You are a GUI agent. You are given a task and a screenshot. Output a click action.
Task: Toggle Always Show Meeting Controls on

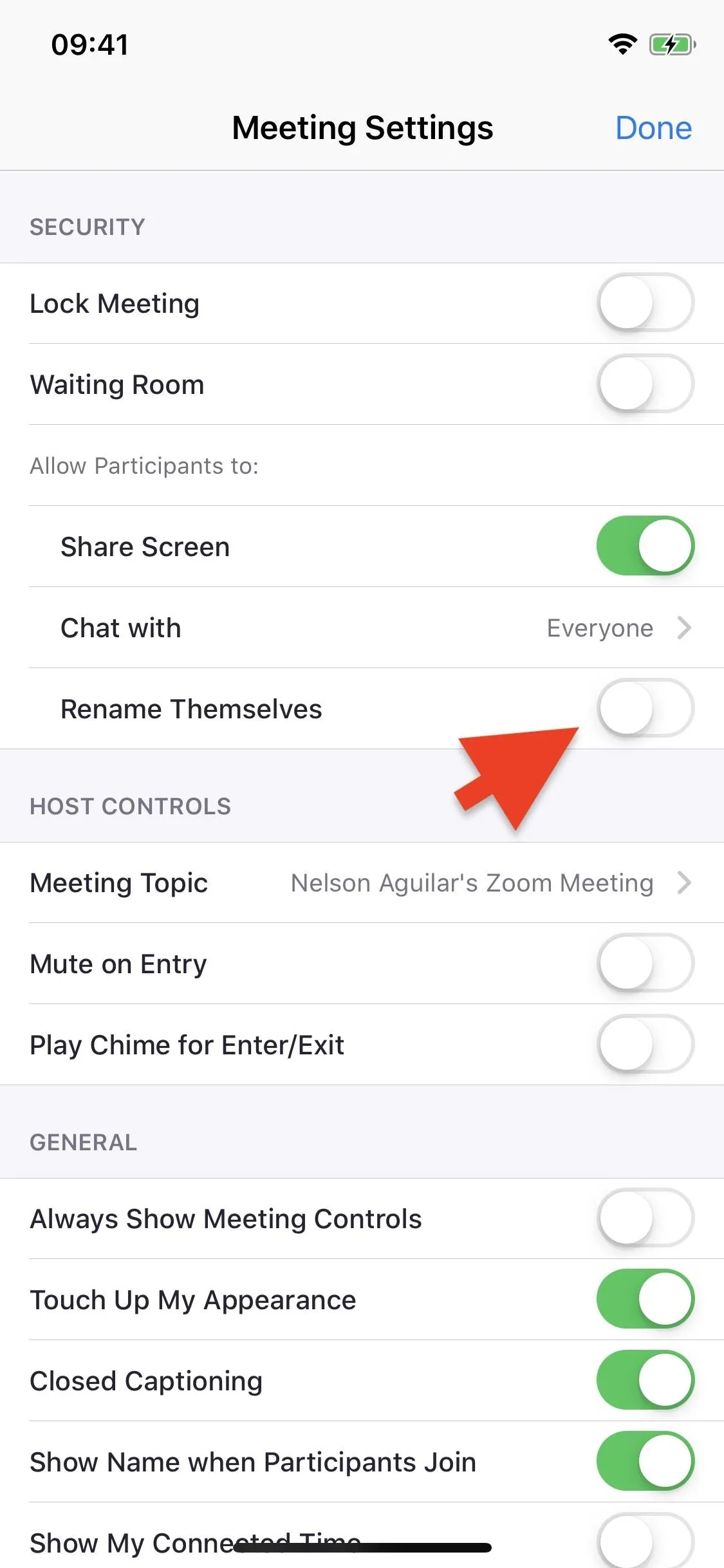click(645, 1218)
